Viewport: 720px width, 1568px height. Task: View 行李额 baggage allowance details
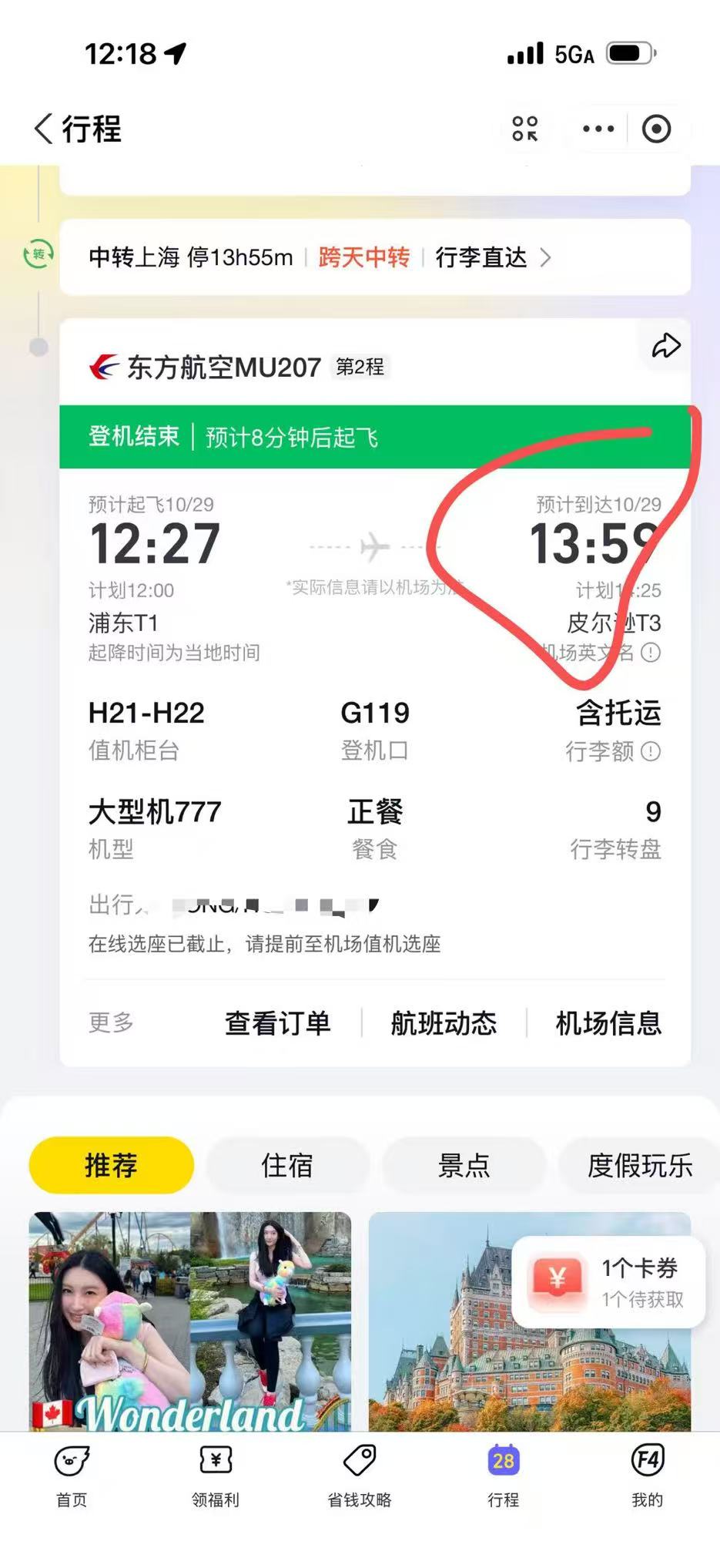click(651, 751)
